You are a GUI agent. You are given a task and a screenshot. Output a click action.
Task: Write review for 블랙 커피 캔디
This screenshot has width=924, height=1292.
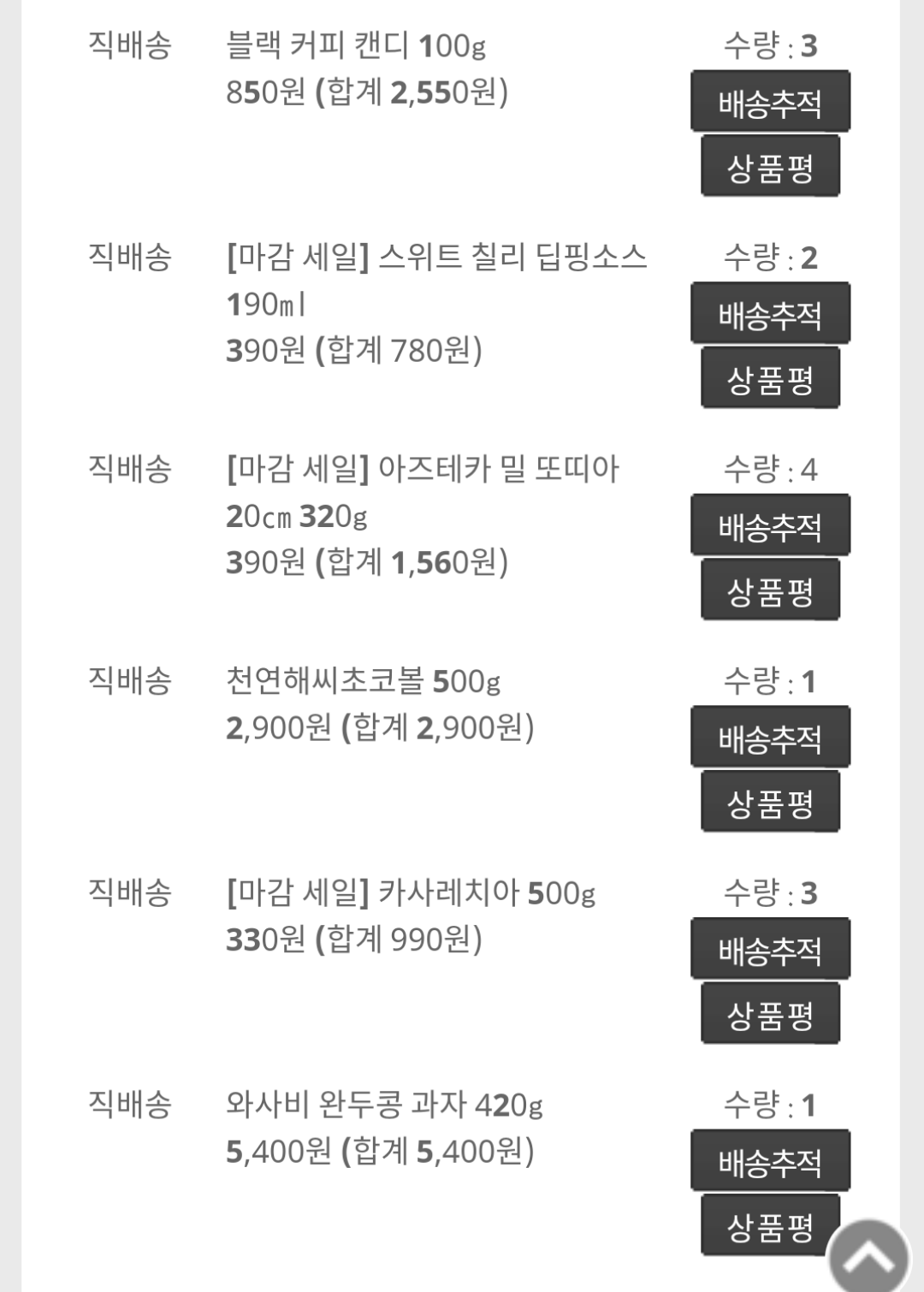770,167
